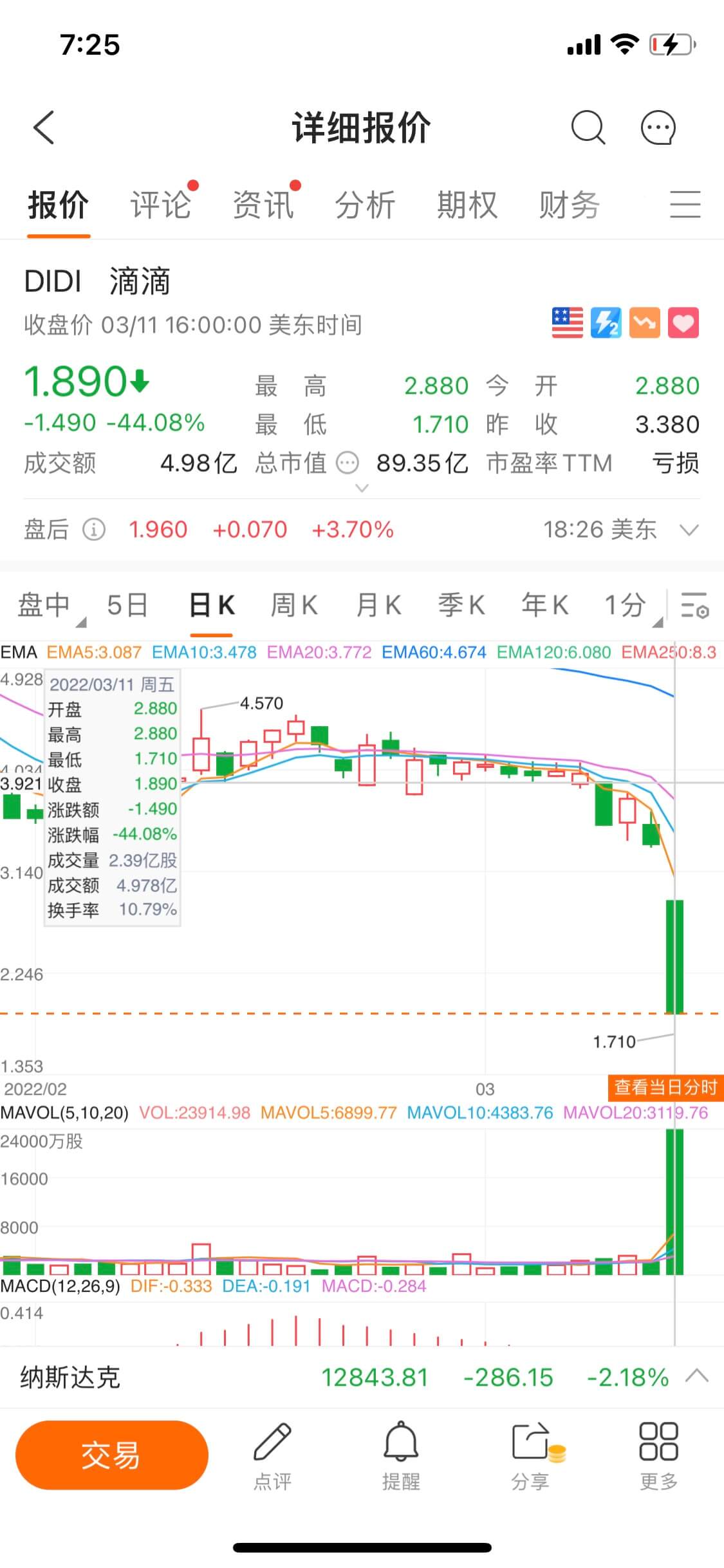Expand the 盘后 after-hours details
The width and height of the screenshot is (724, 1568).
coord(689,530)
